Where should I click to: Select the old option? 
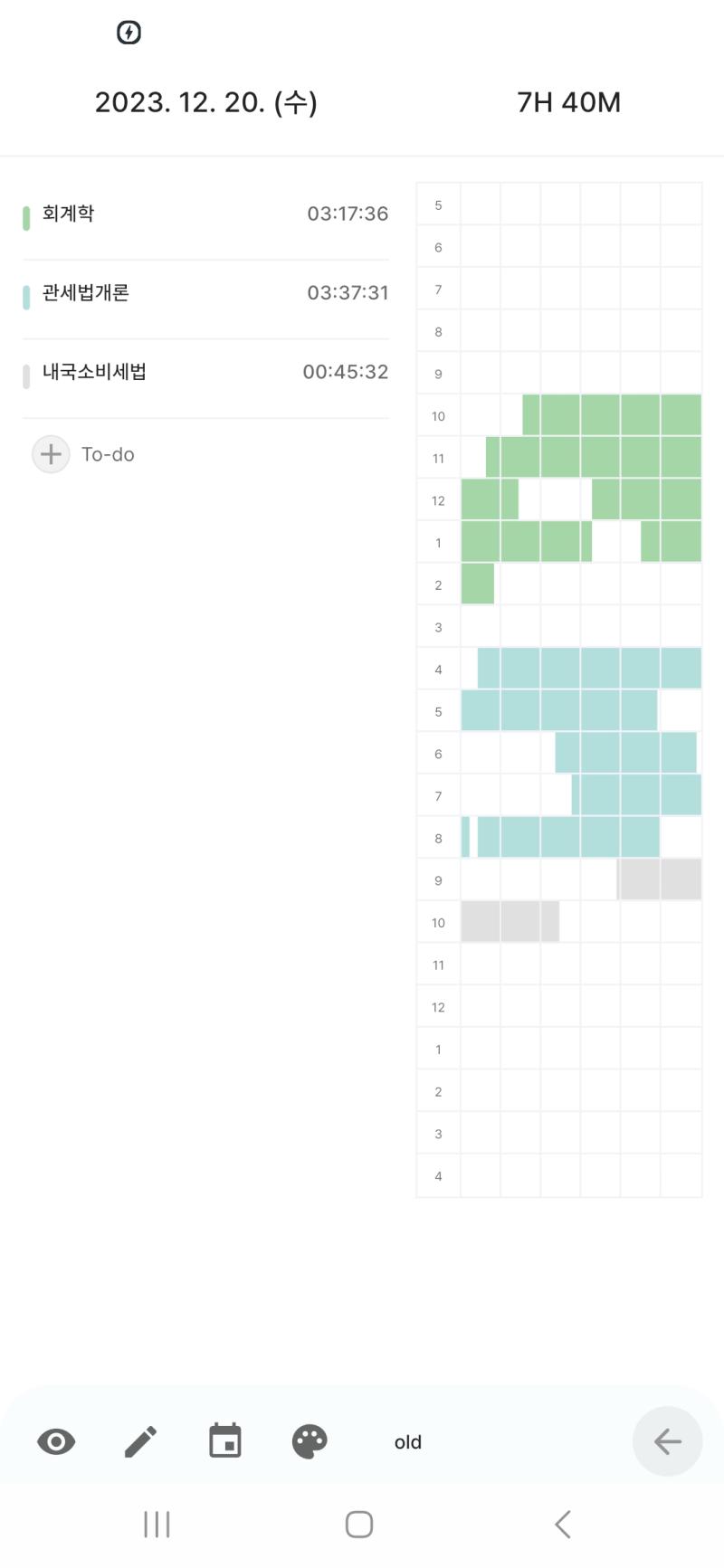[x=408, y=1442]
